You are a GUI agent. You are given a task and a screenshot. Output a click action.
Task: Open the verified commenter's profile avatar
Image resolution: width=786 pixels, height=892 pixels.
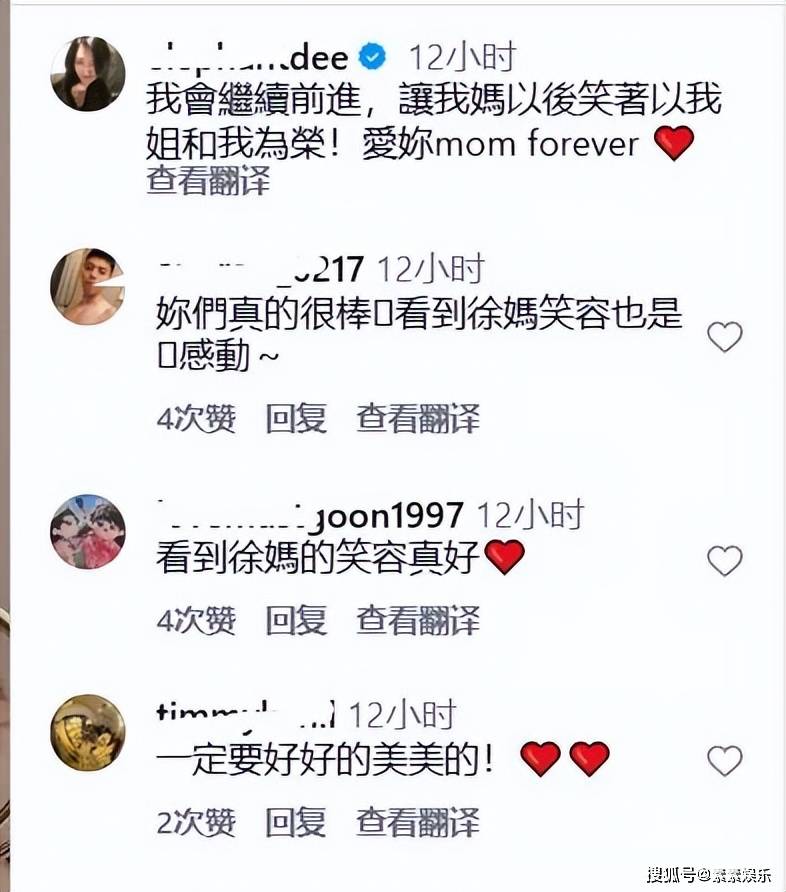88,74
